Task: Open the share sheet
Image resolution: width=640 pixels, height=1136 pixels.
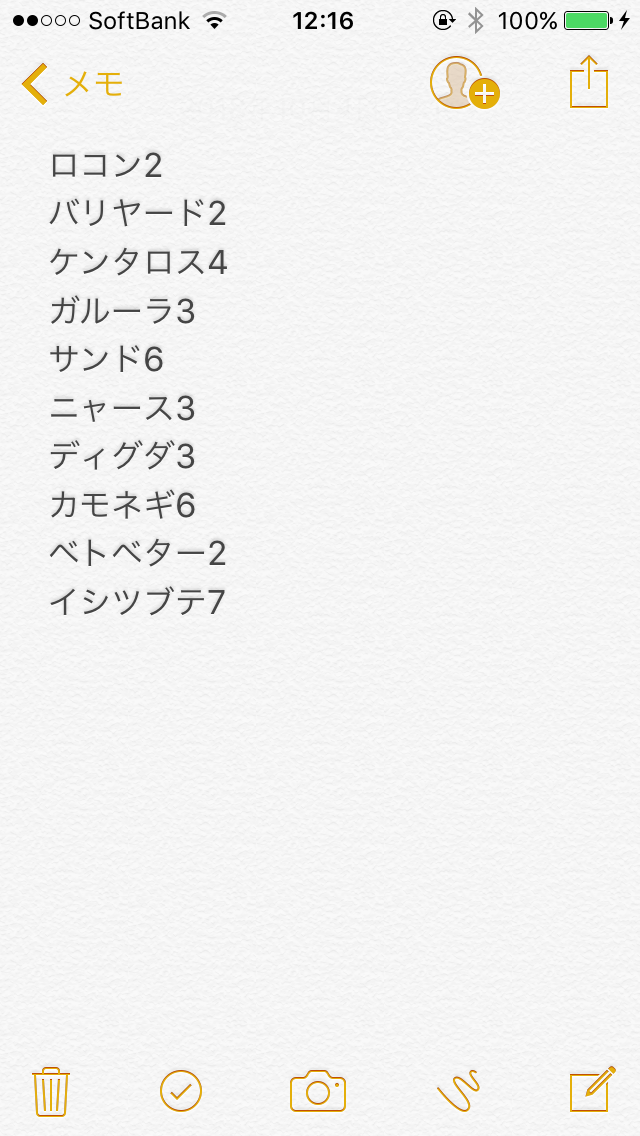Action: [588, 82]
